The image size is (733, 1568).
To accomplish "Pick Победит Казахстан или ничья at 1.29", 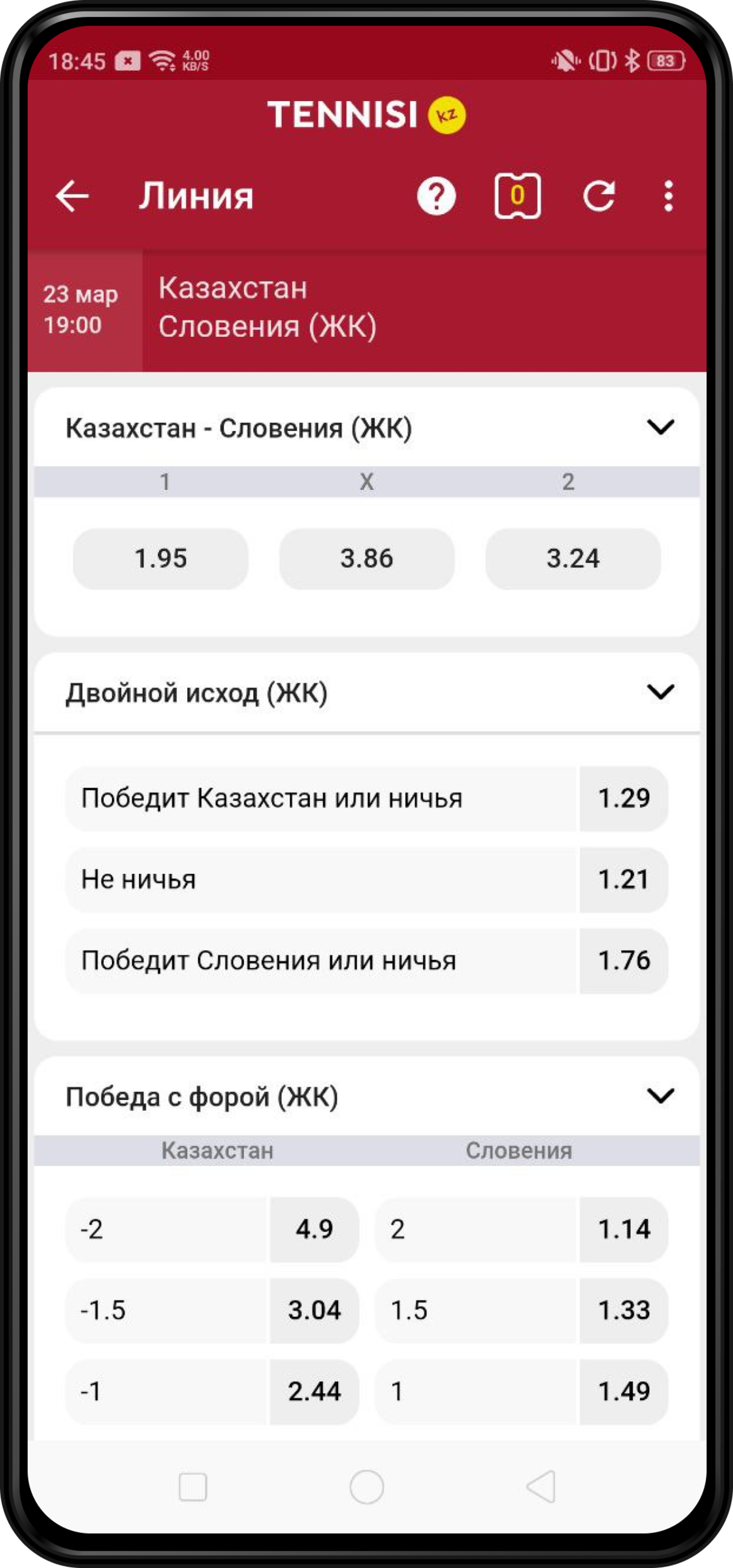I will pyautogui.click(x=367, y=798).
